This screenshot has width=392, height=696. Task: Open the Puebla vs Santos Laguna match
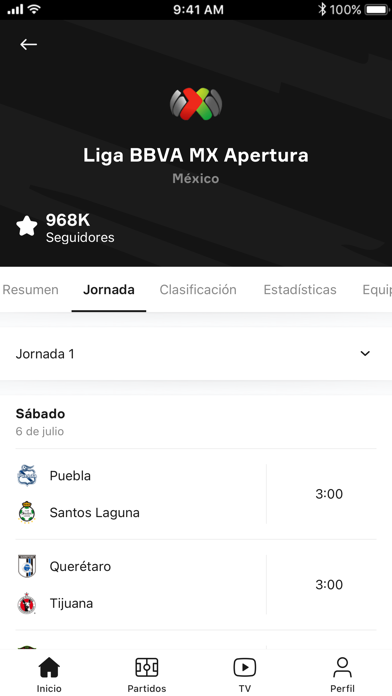pyautogui.click(x=196, y=494)
